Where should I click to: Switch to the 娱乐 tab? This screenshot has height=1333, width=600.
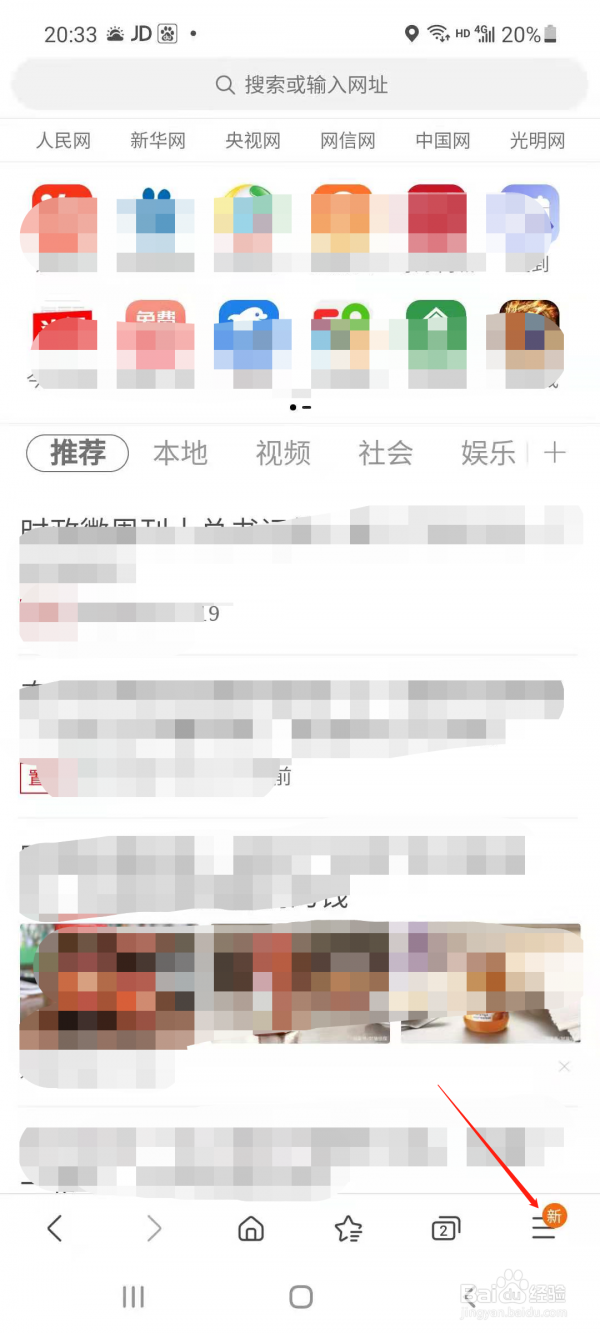(488, 453)
